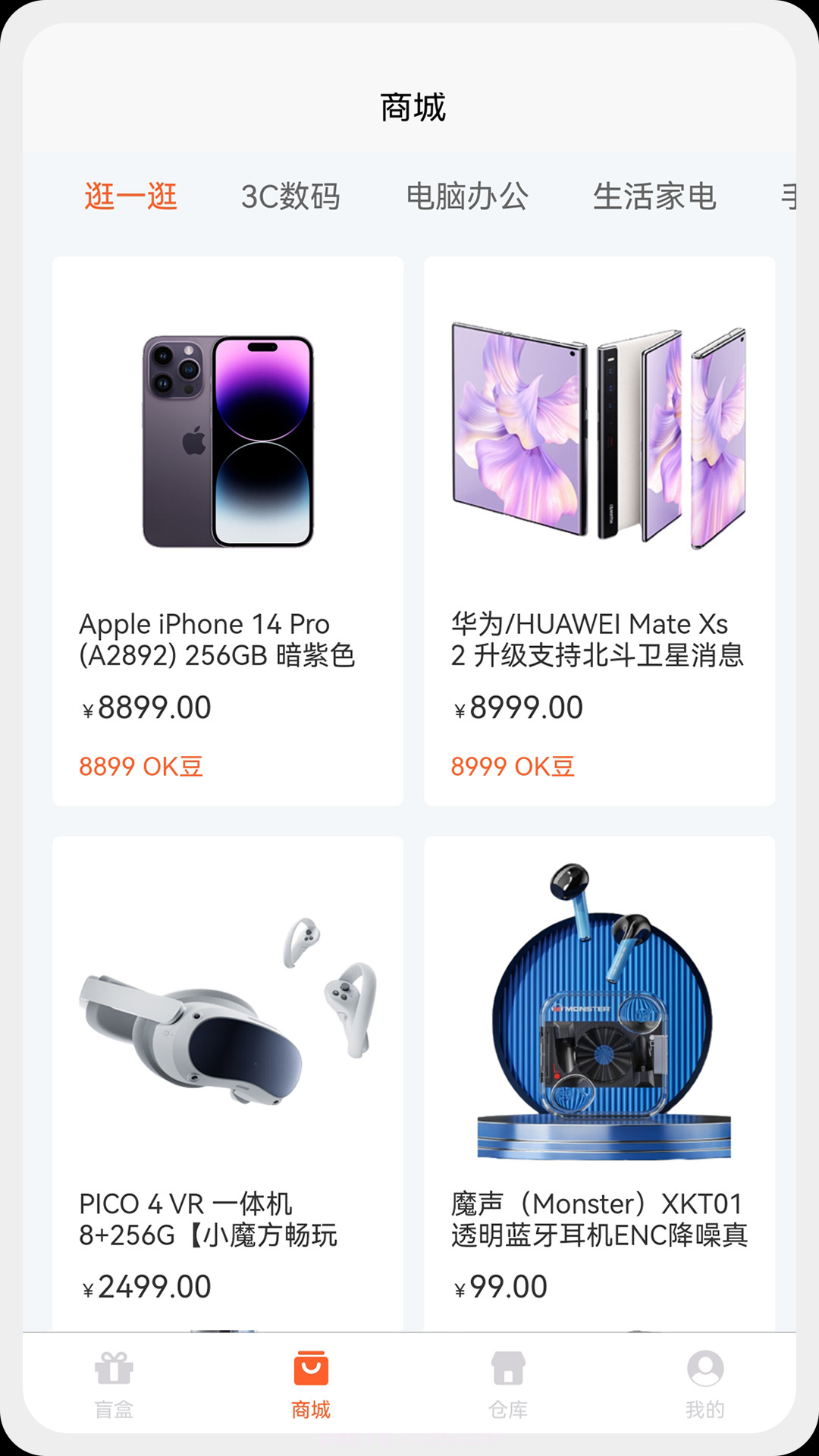
Task: Click the 8999 OK豆 text
Action: [513, 767]
